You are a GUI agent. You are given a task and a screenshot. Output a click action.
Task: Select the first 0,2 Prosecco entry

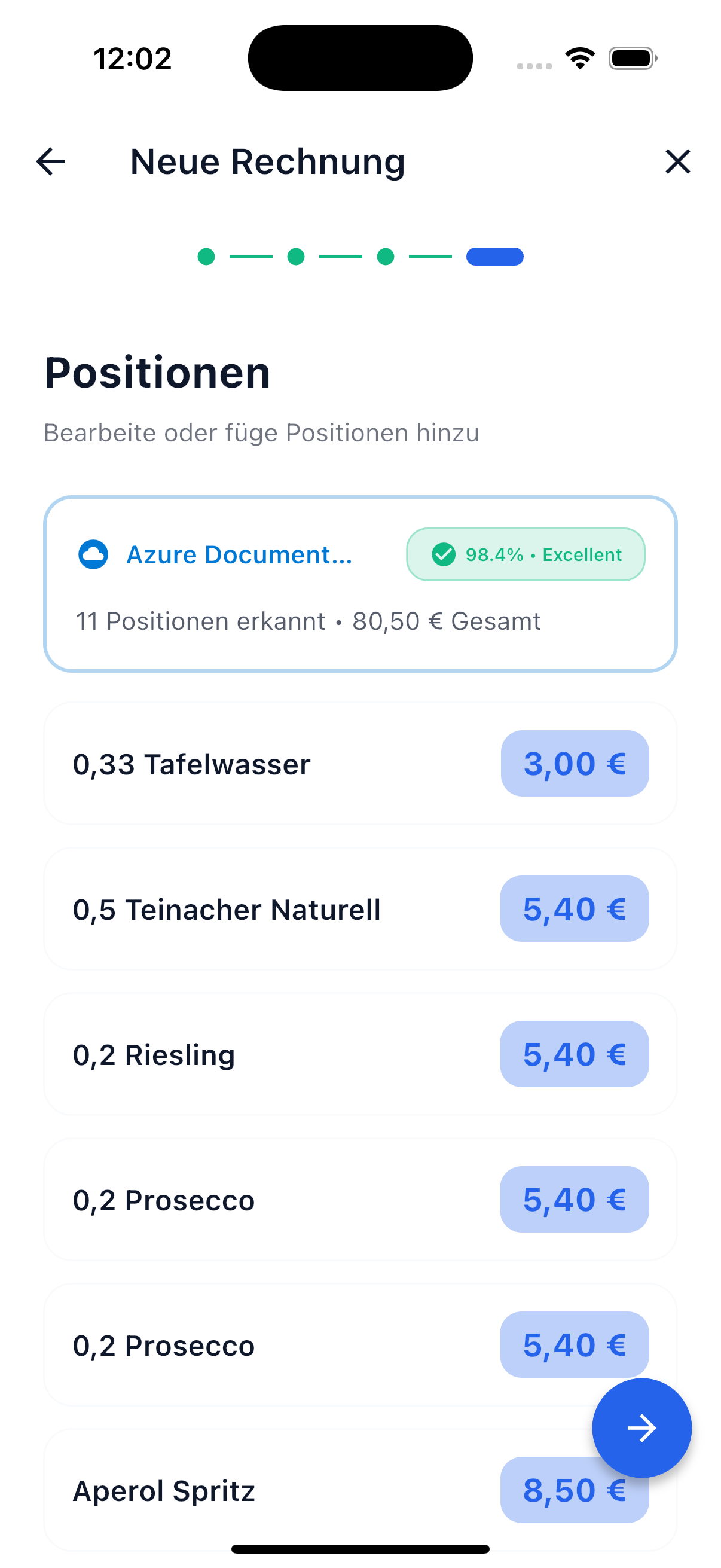tap(243, 1199)
